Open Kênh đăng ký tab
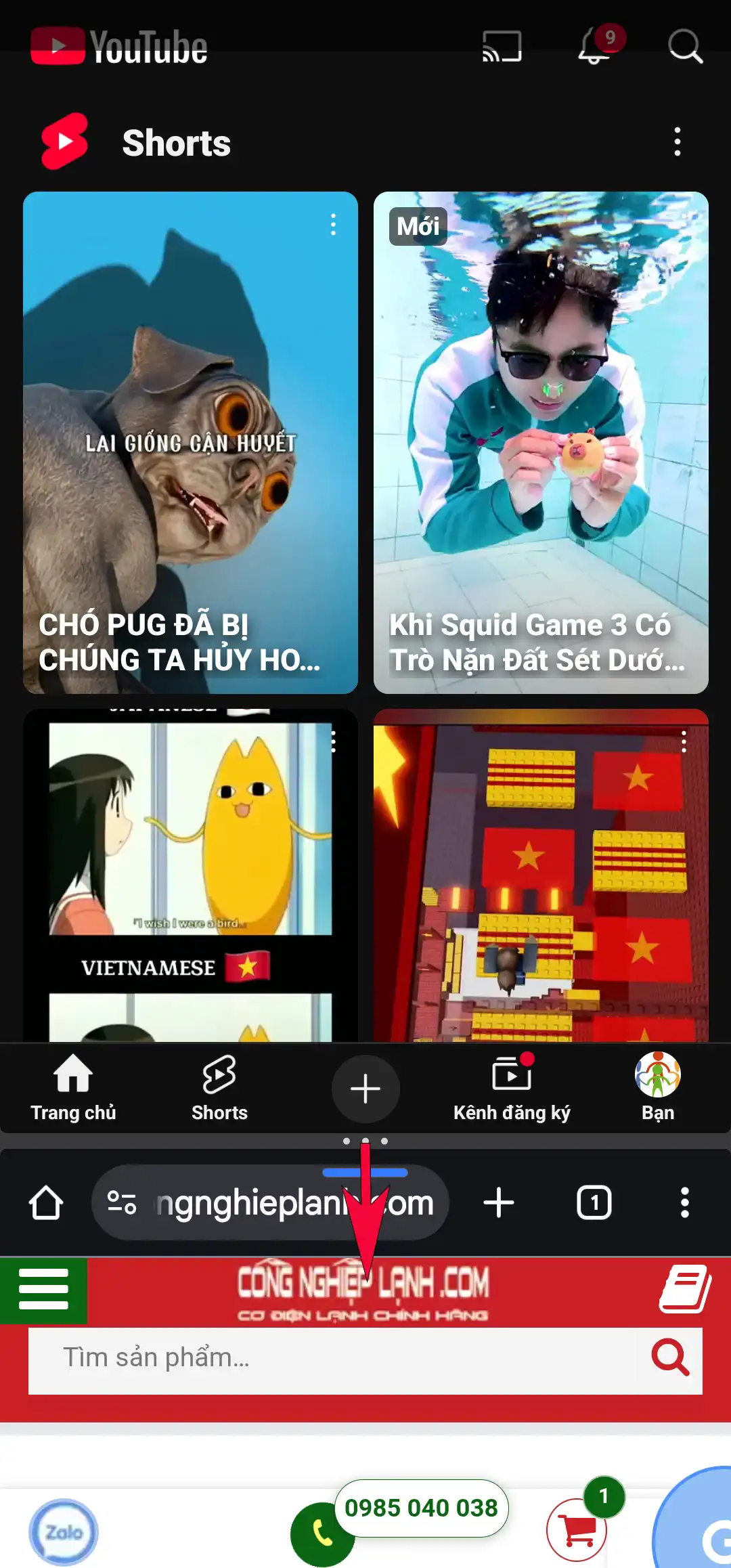The width and height of the screenshot is (731, 1568). coord(512,1088)
